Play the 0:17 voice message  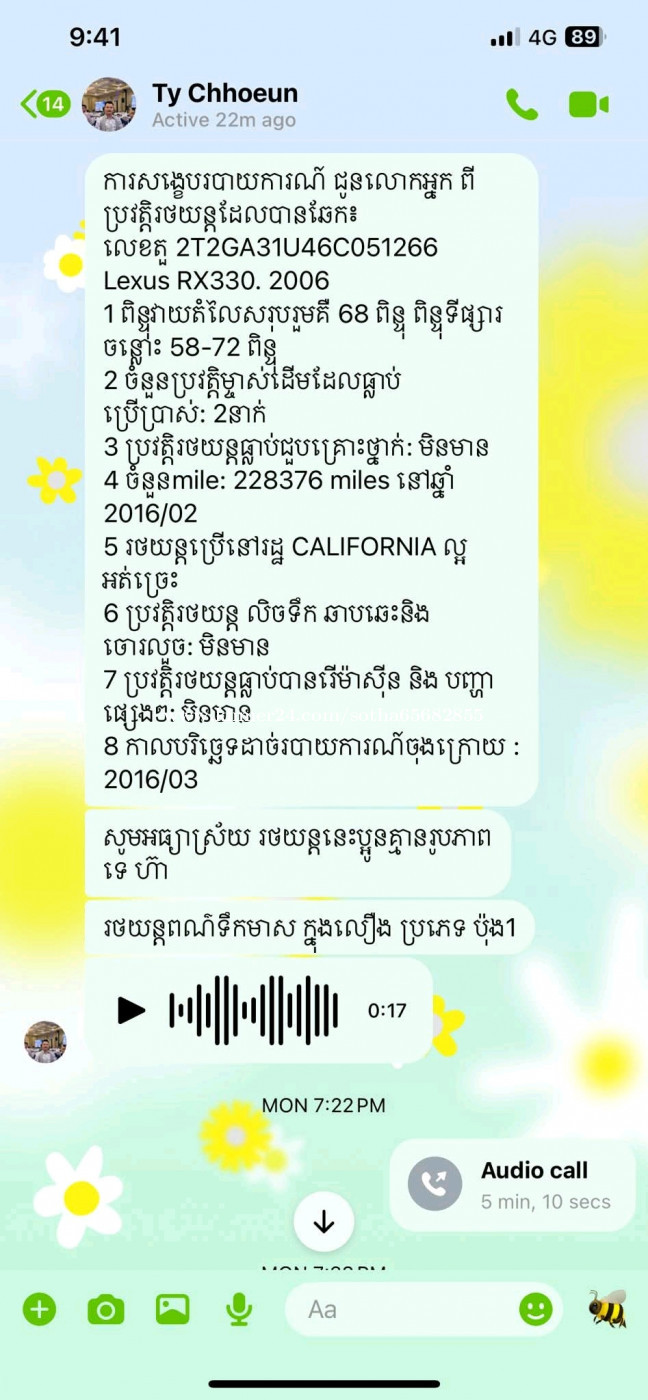click(x=131, y=1010)
